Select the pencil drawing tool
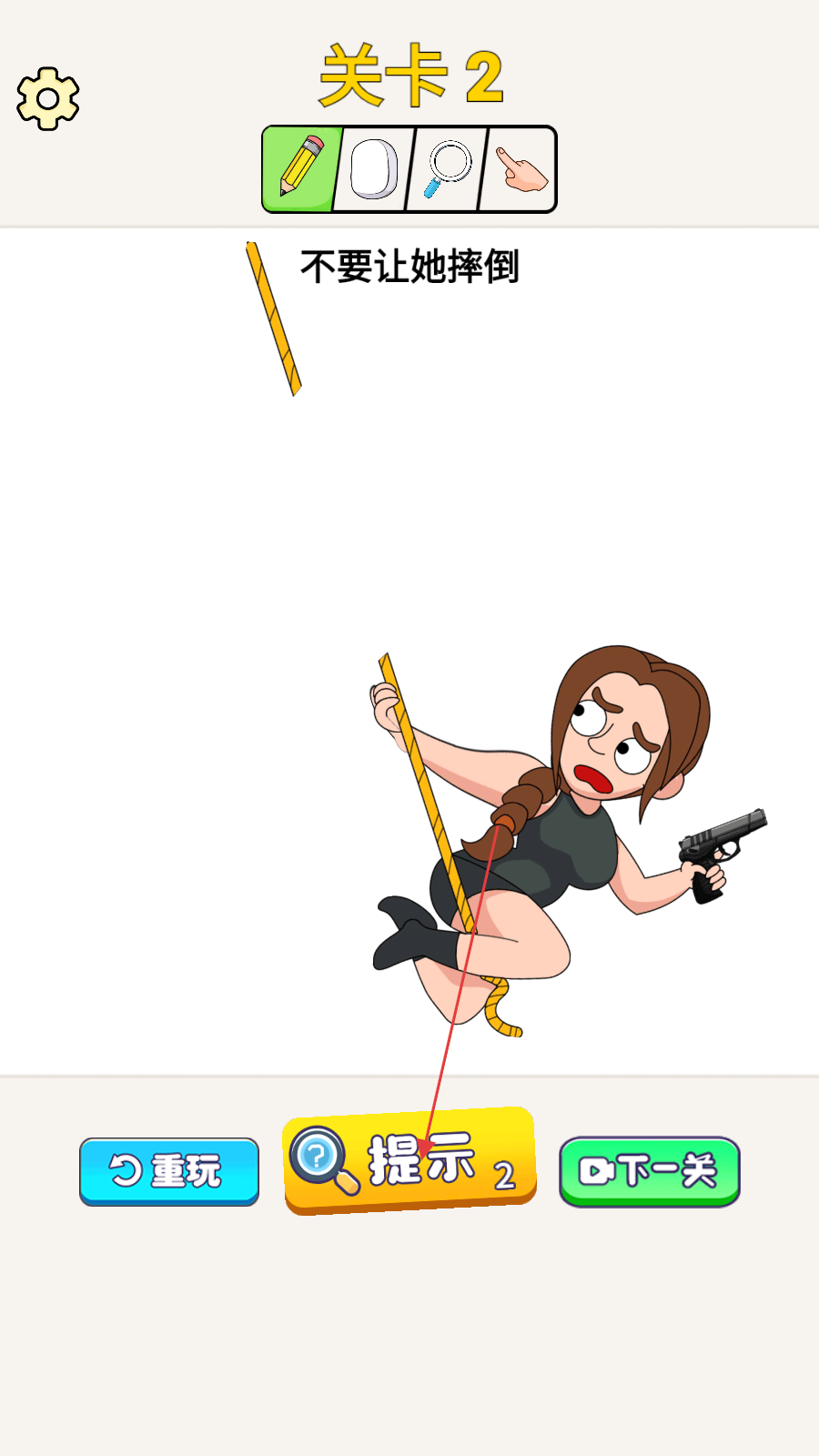The height and width of the screenshot is (1456, 819). tap(301, 169)
